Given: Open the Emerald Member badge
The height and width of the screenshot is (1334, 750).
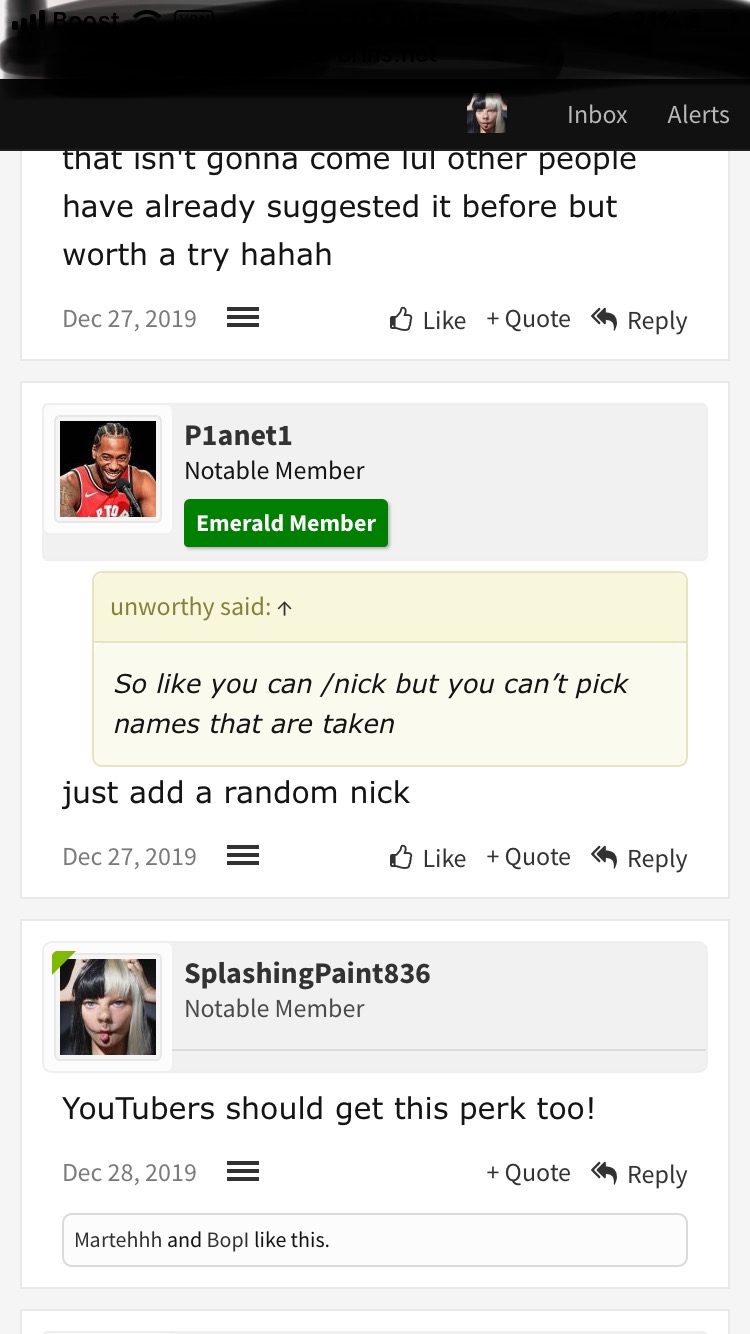Looking at the screenshot, I should 286,523.
